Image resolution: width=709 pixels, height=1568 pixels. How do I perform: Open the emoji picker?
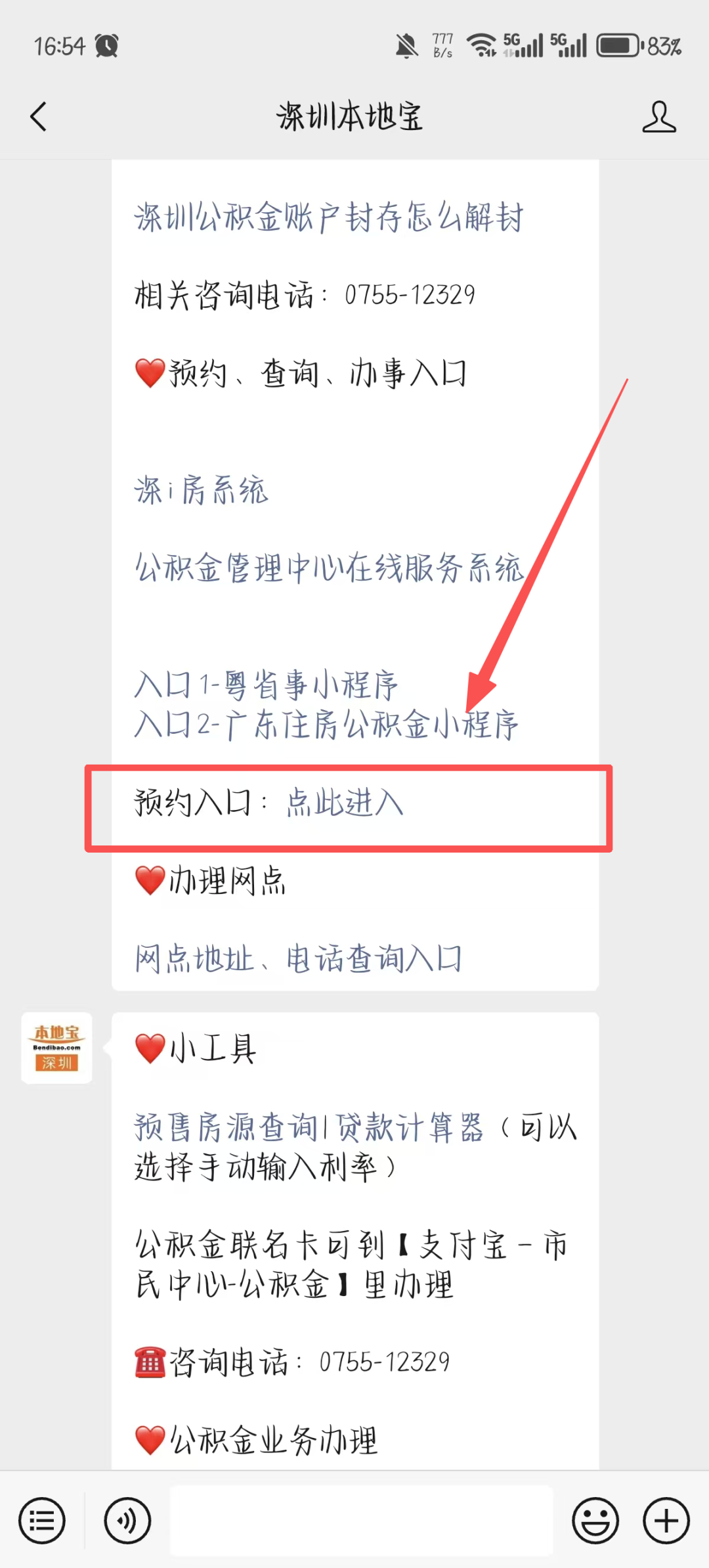pos(595,1521)
